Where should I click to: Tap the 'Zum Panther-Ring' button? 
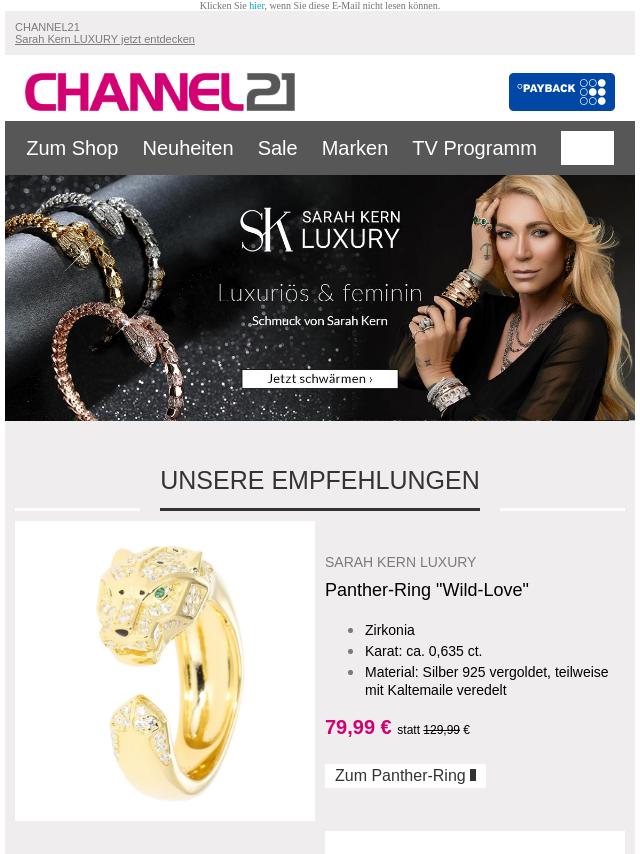(405, 776)
